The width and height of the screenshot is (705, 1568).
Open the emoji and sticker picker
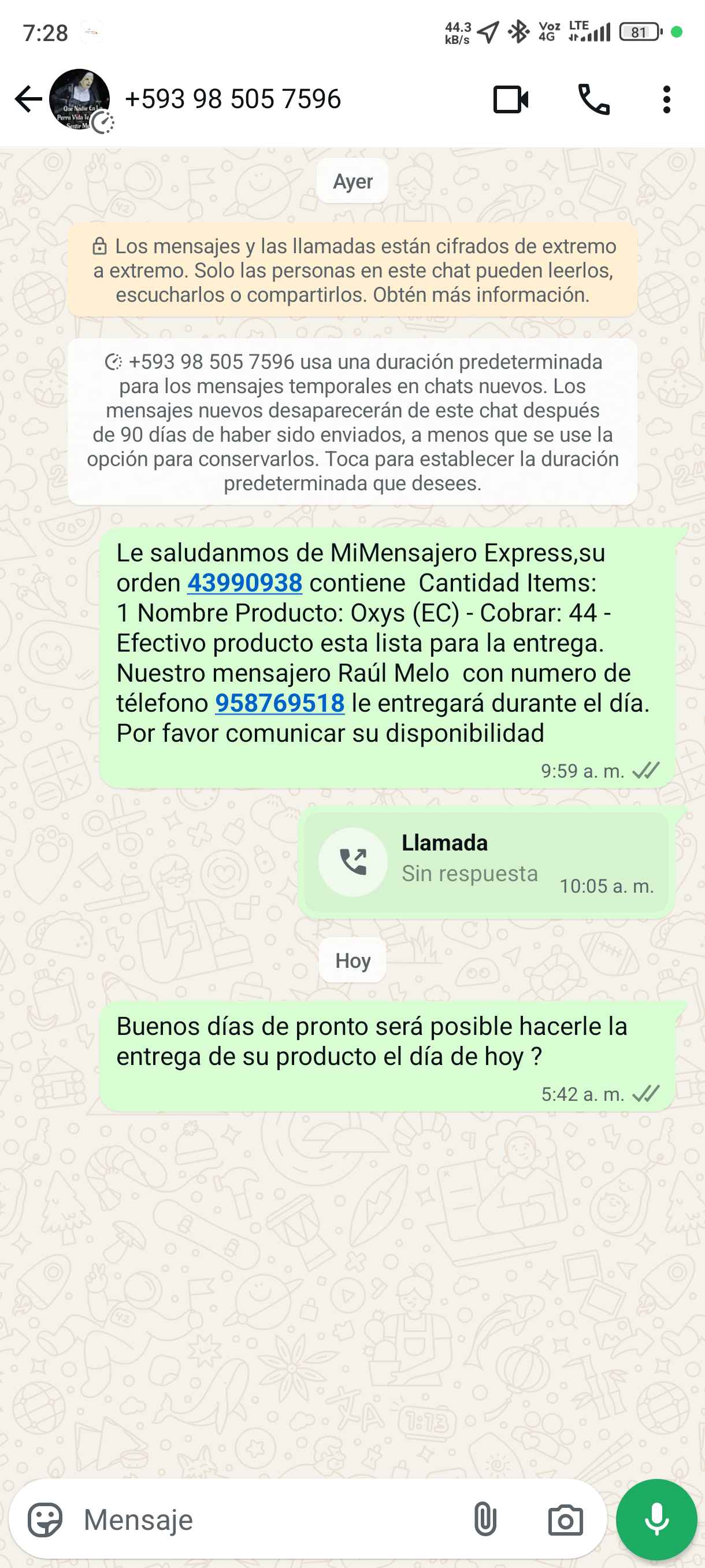tap(45, 1520)
